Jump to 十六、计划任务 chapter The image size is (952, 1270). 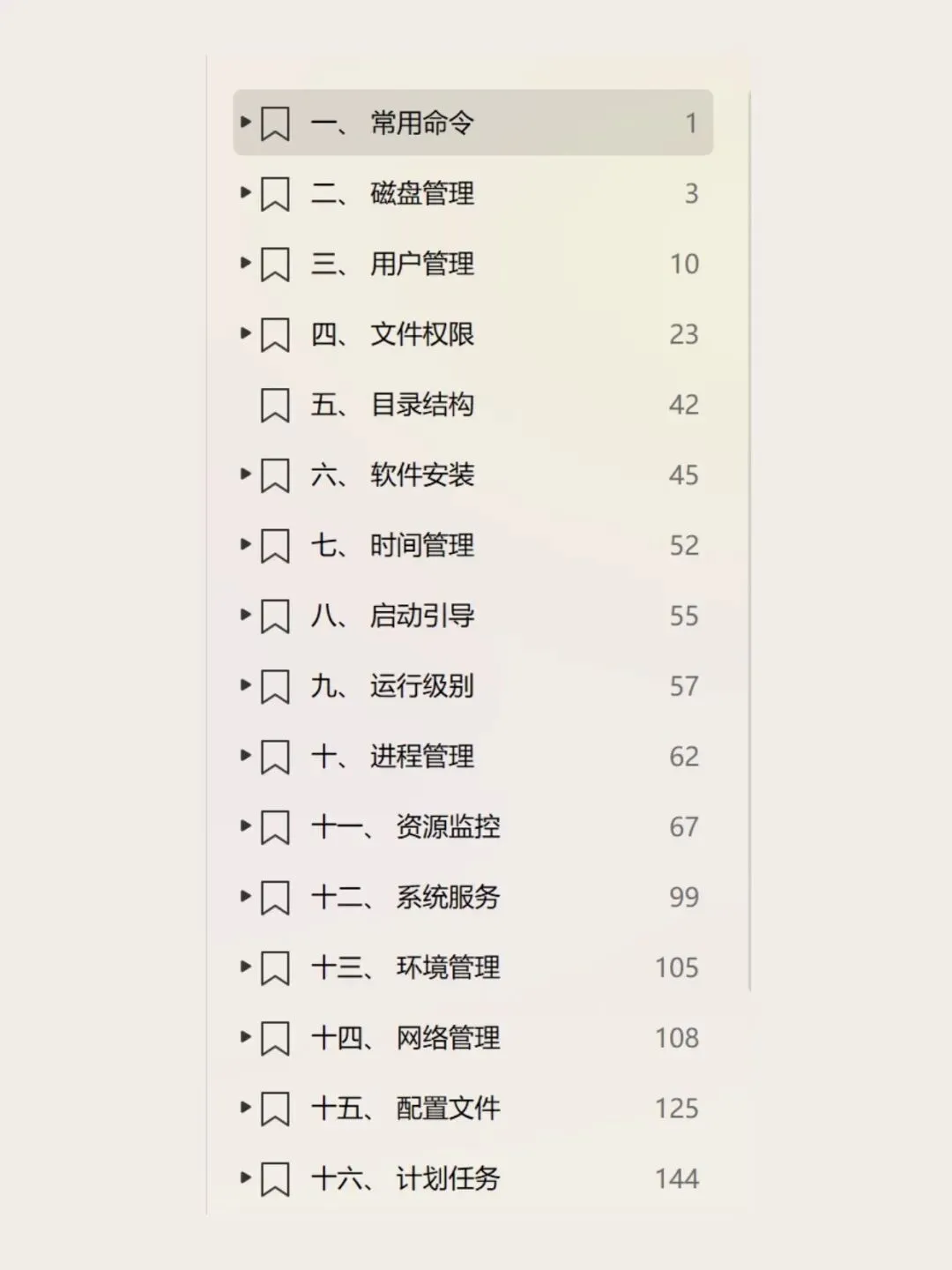[472, 1178]
